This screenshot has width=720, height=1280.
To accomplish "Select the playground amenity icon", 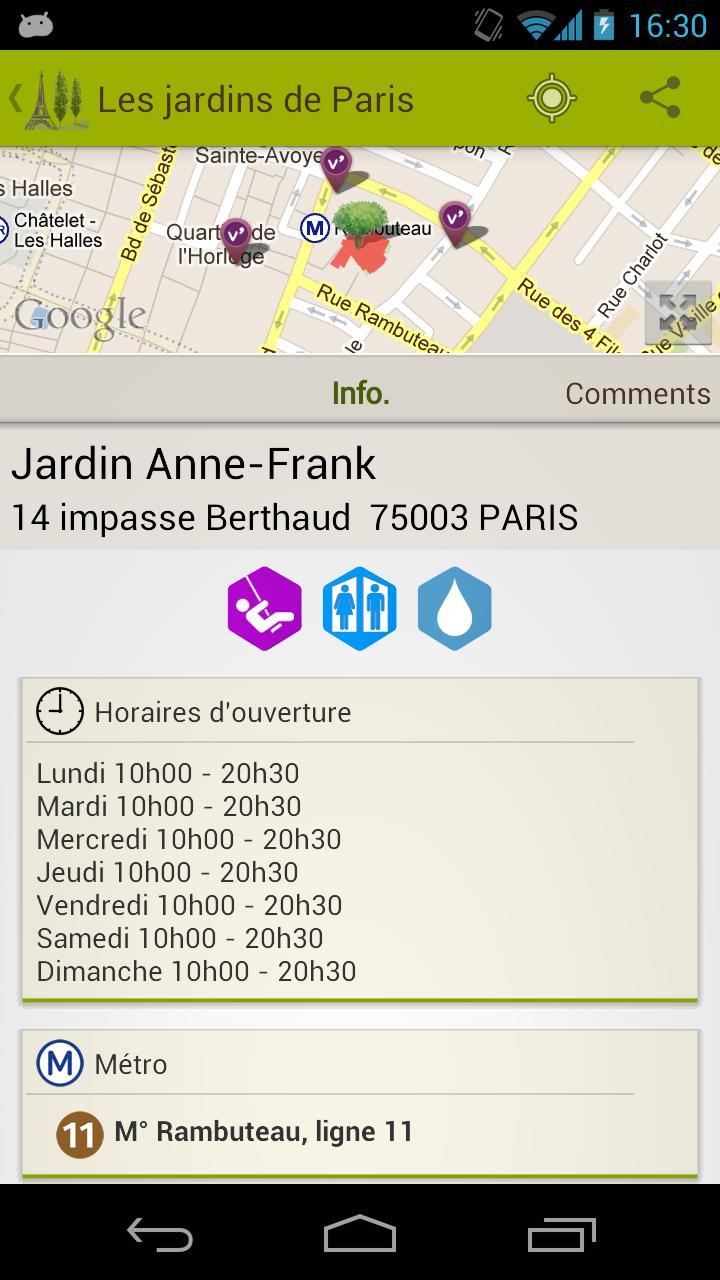I will point(264,607).
